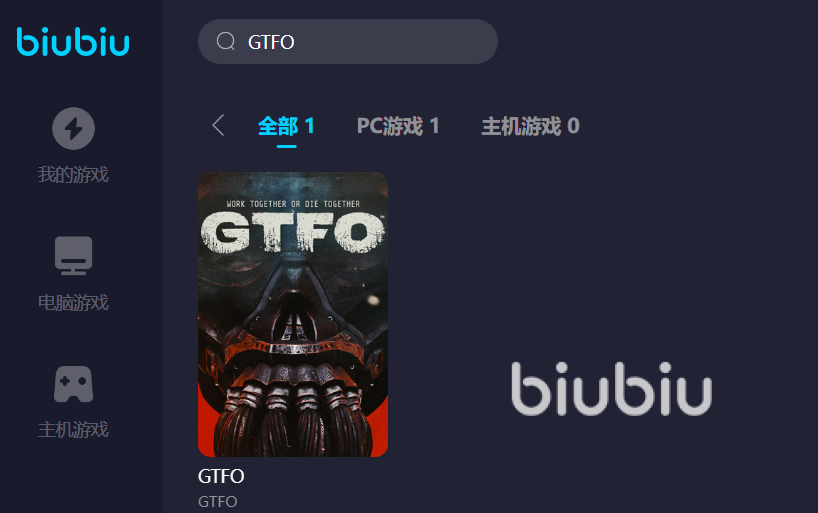Viewport: 818px width, 513px height.
Task: Switch to the 主机游戏 results tab
Action: [x=530, y=126]
